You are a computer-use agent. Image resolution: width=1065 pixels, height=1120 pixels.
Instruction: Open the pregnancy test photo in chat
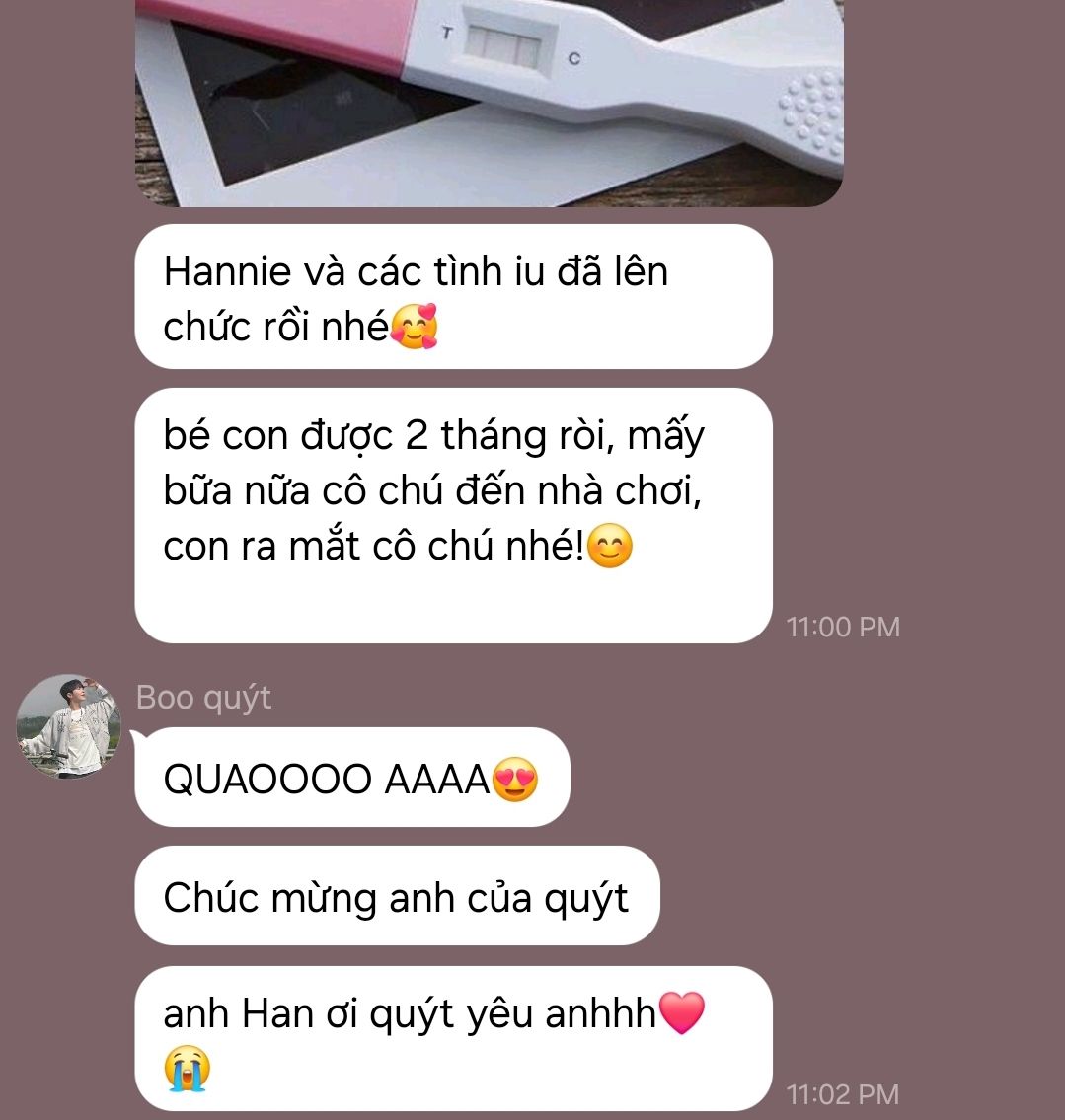point(489,99)
